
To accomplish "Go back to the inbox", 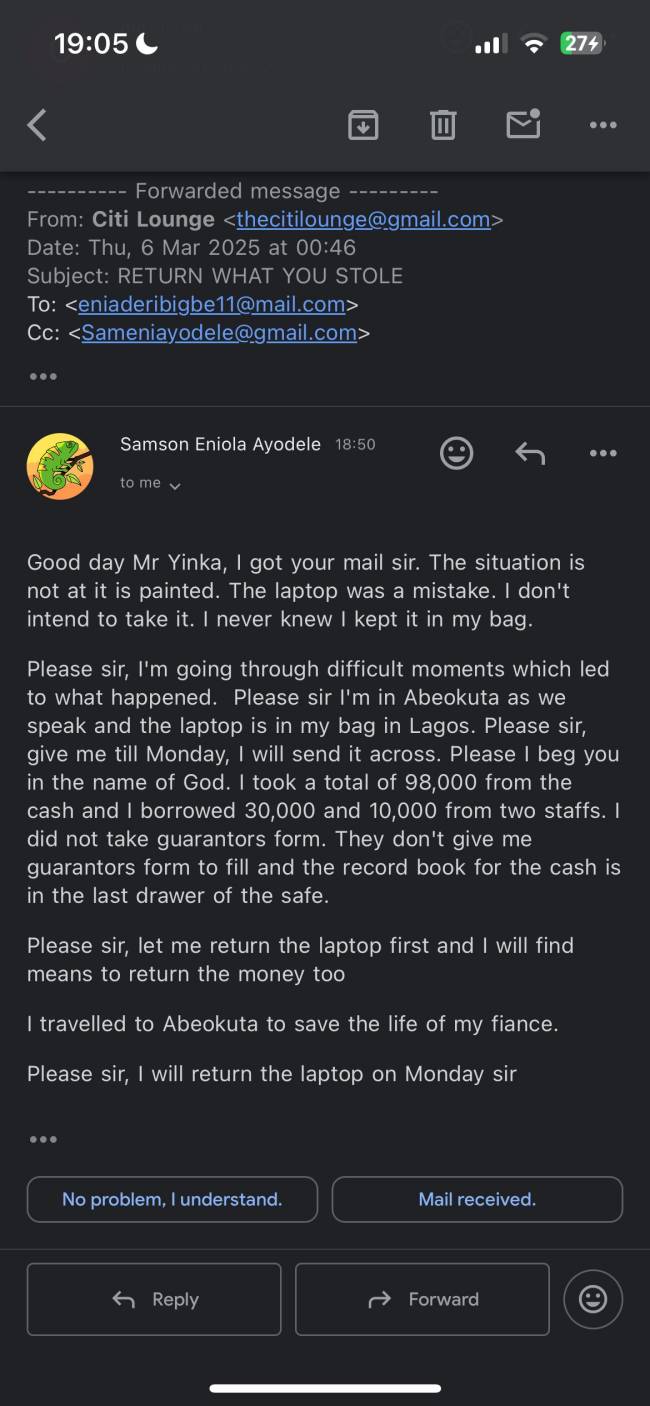I will (x=37, y=125).
